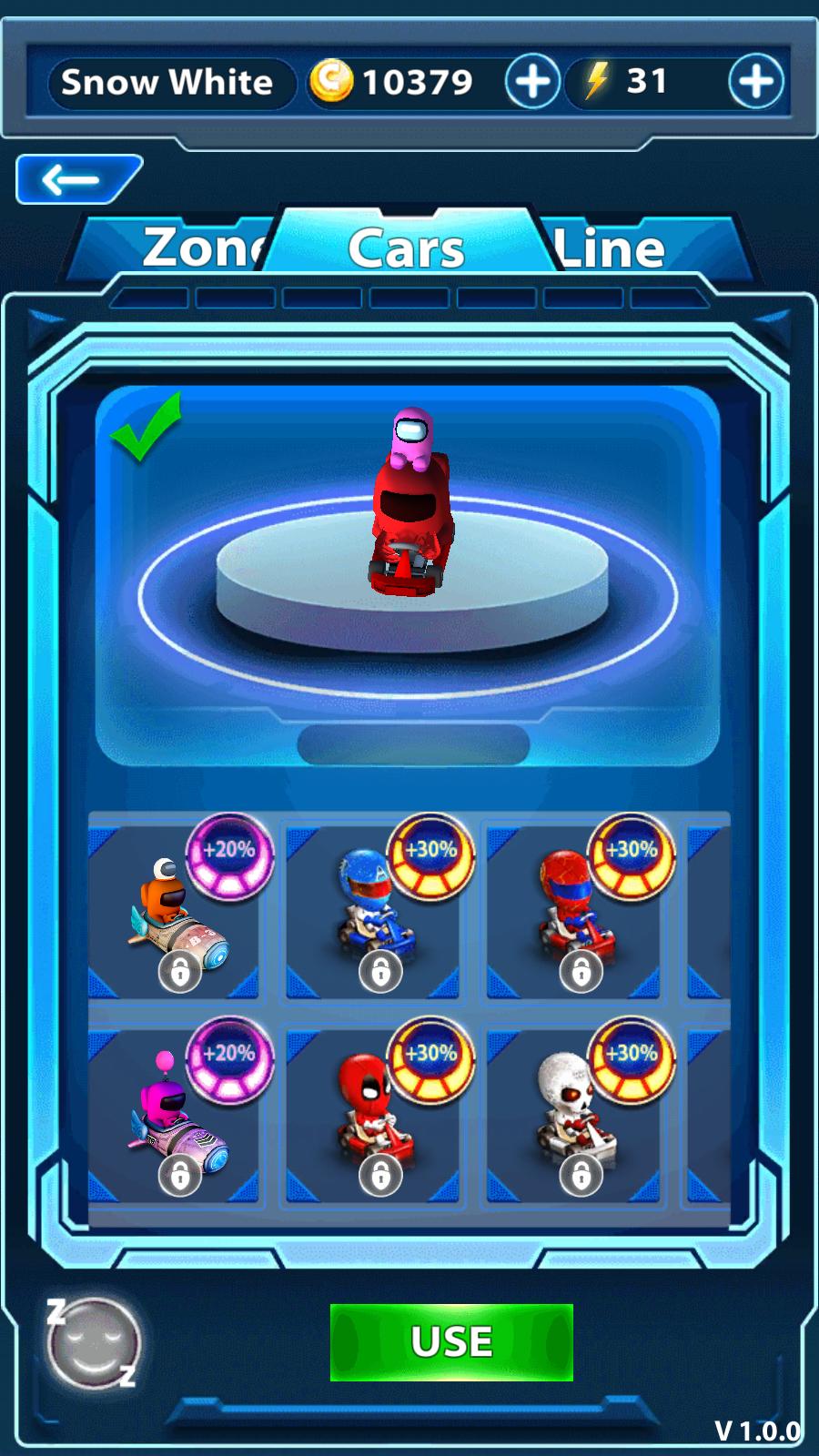
Task: Select the white skull driver kart
Action: point(573,1116)
